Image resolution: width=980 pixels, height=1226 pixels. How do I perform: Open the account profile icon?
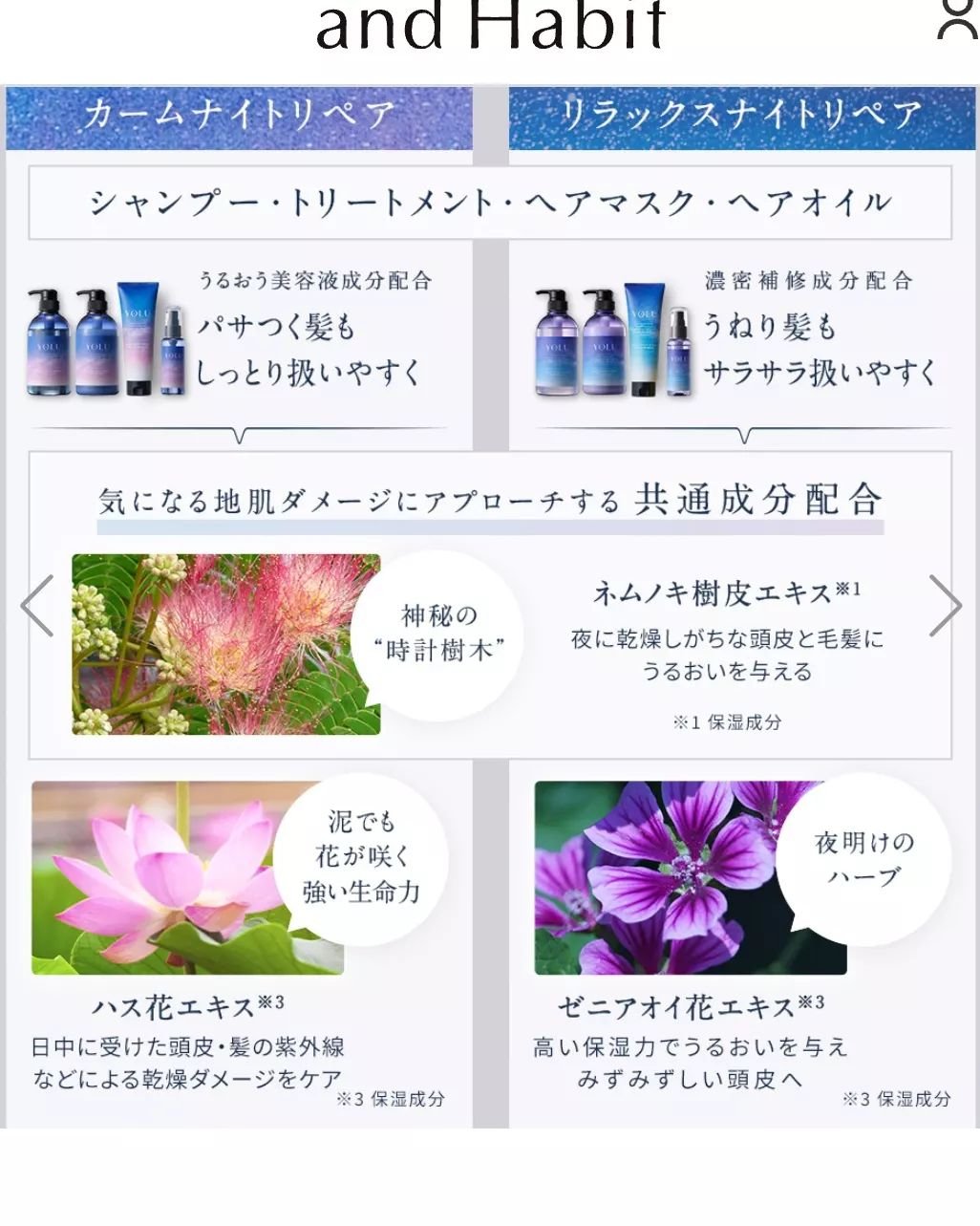coord(958,19)
